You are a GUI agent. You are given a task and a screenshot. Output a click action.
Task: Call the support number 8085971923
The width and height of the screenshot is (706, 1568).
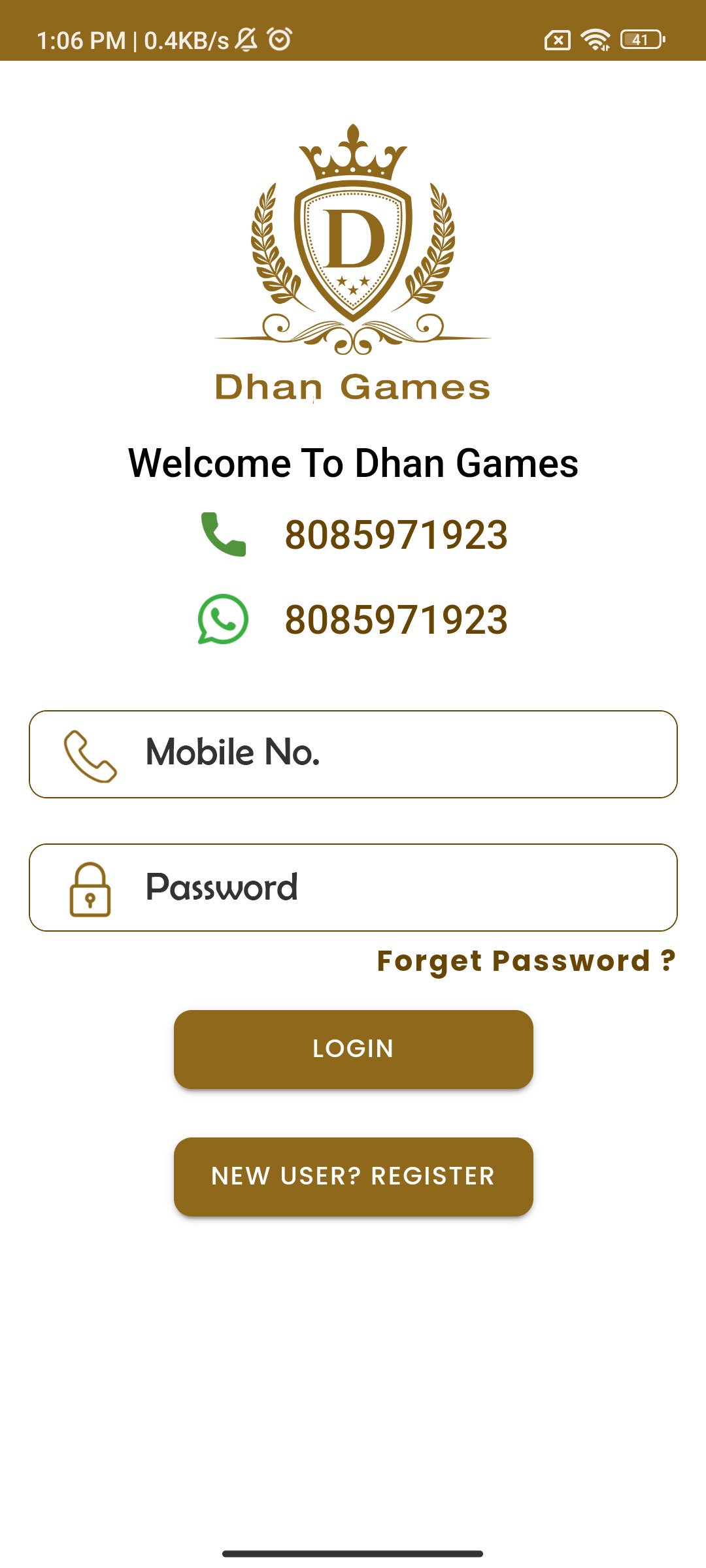tap(395, 535)
